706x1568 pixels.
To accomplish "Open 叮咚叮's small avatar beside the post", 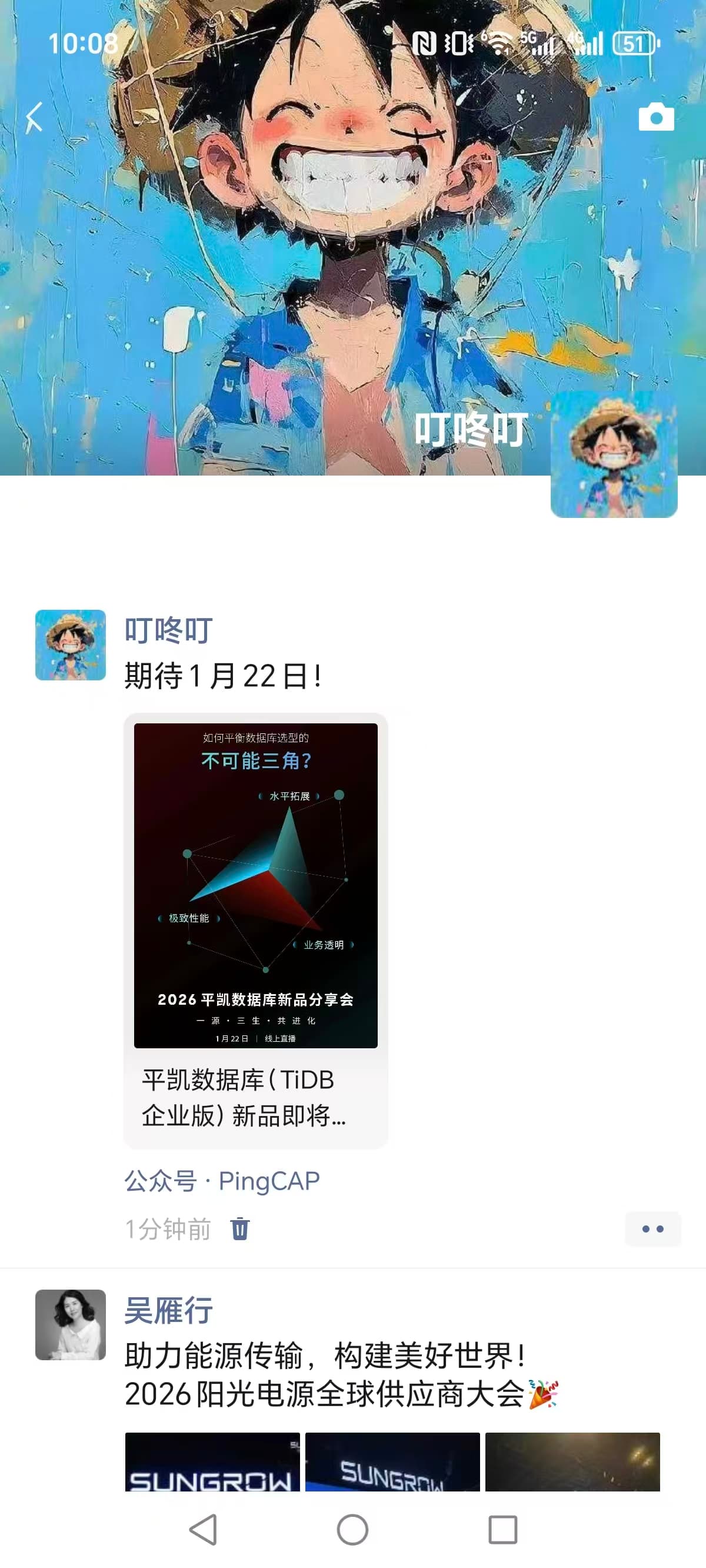I will [x=71, y=645].
